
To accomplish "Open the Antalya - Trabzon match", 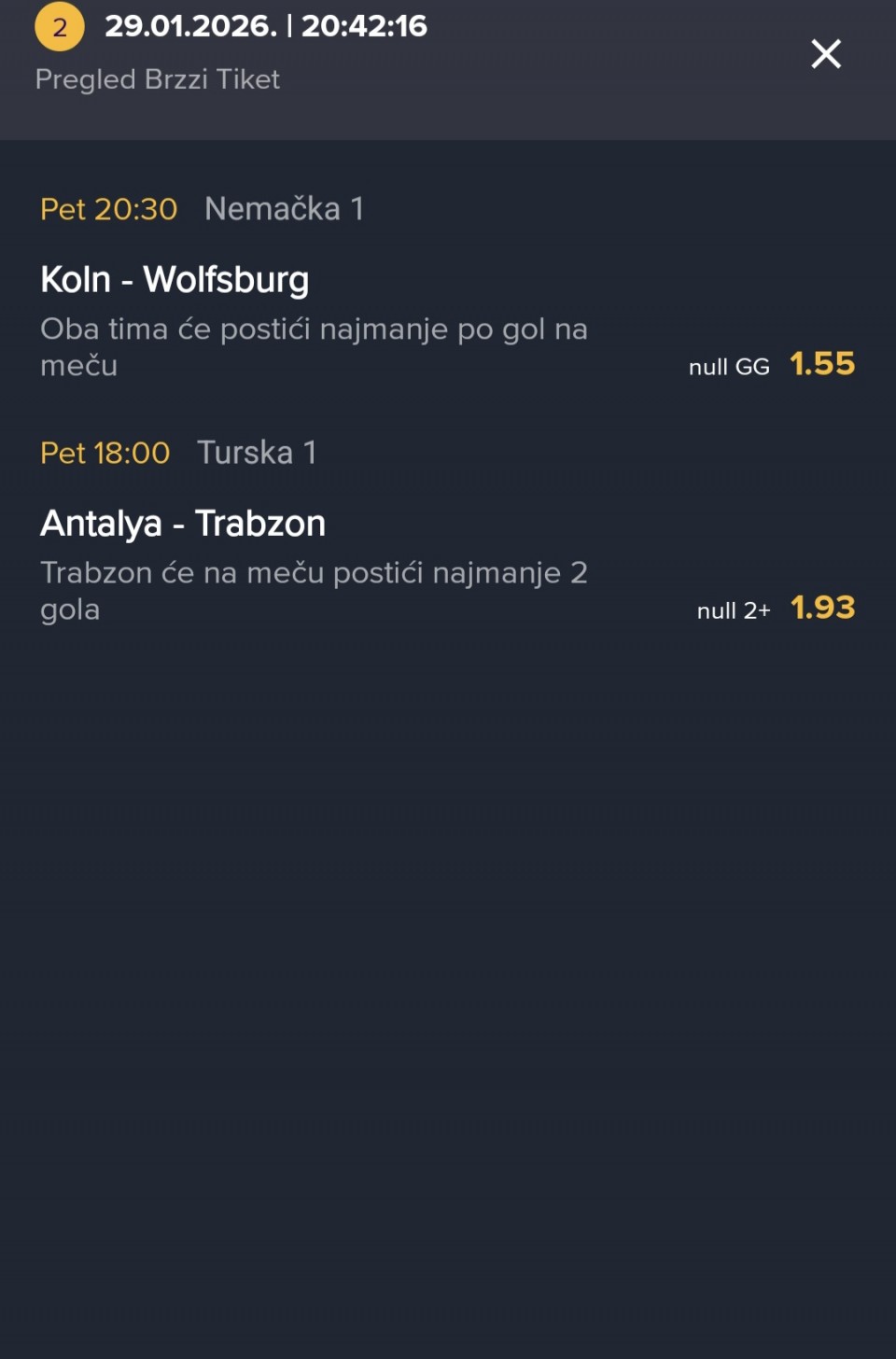I will (x=183, y=524).
